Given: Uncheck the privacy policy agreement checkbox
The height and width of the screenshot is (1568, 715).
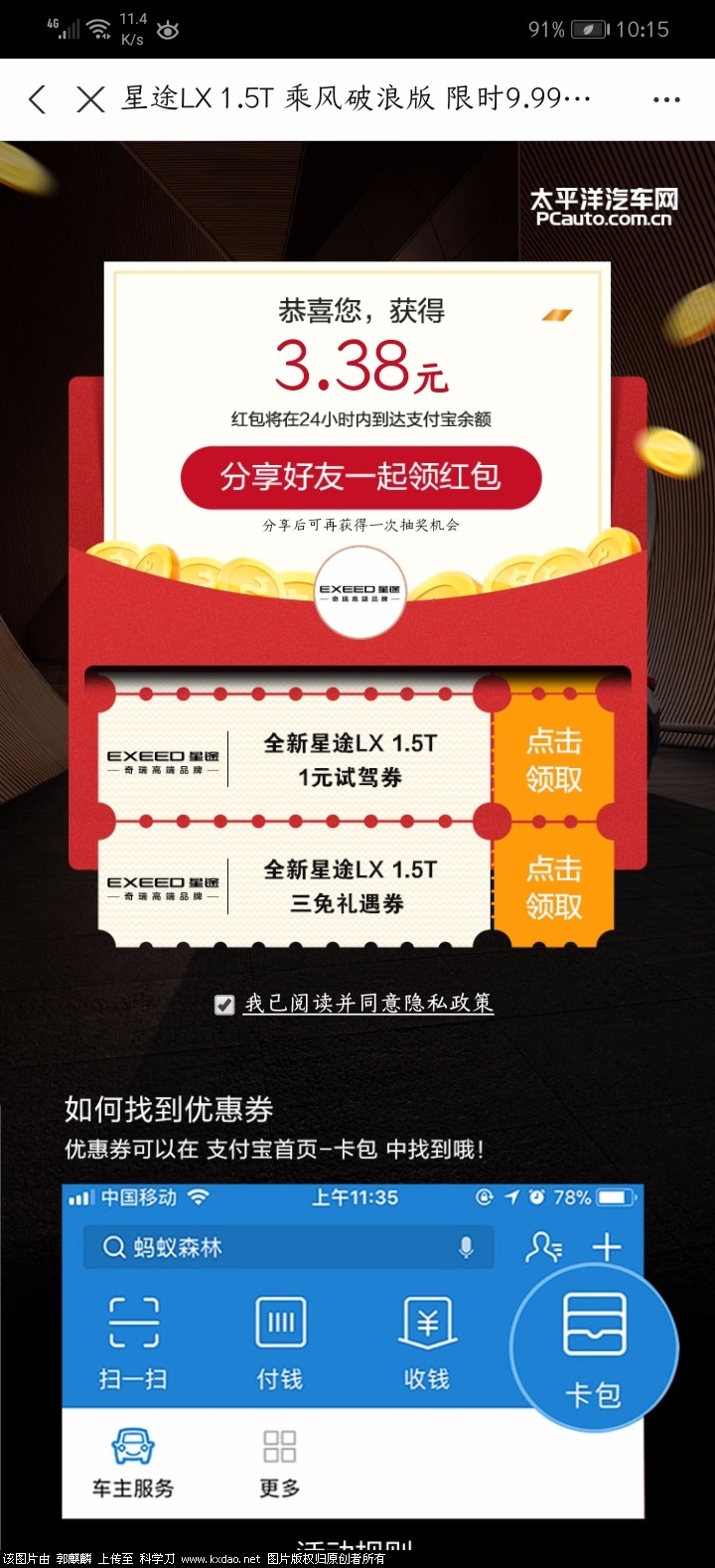Looking at the screenshot, I should pos(224,1005).
